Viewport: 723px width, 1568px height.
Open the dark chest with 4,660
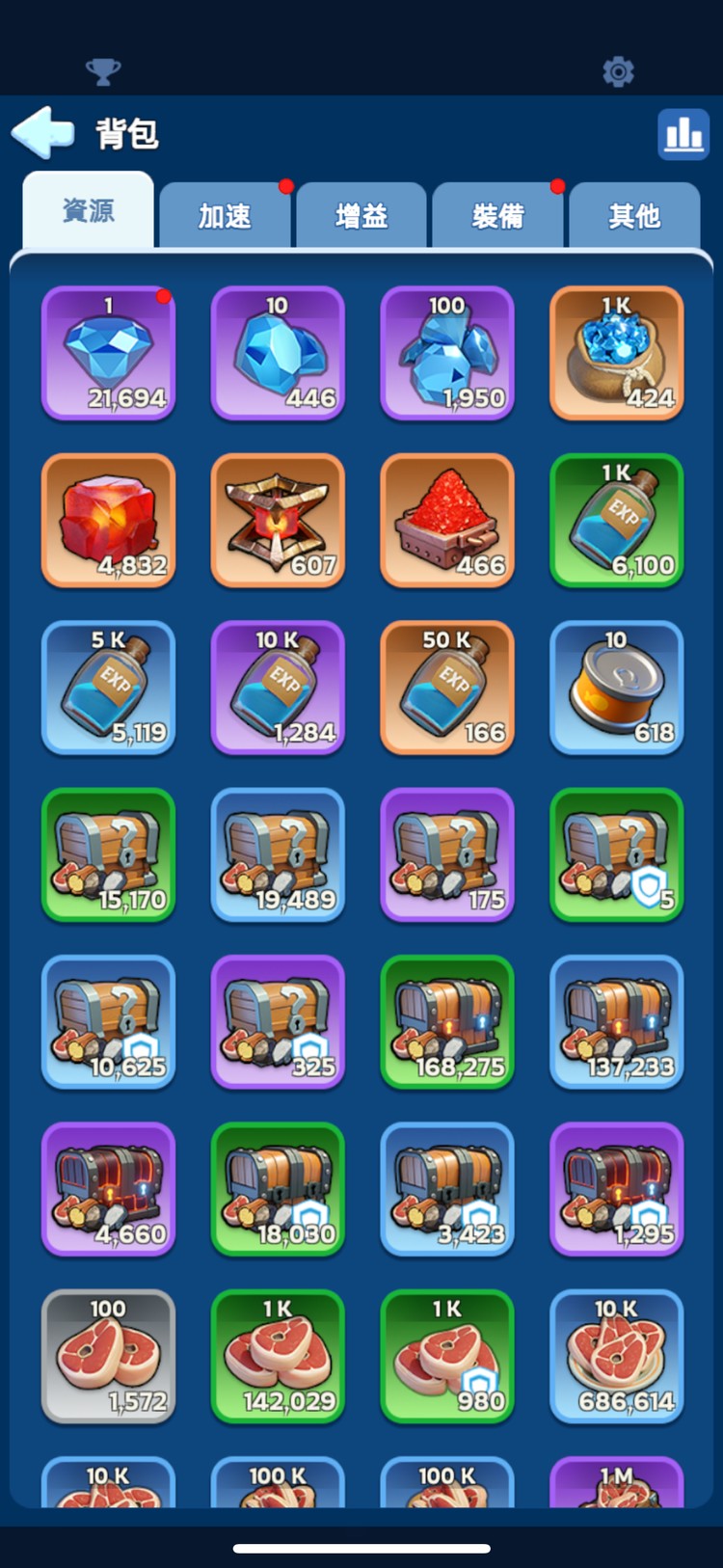108,1189
